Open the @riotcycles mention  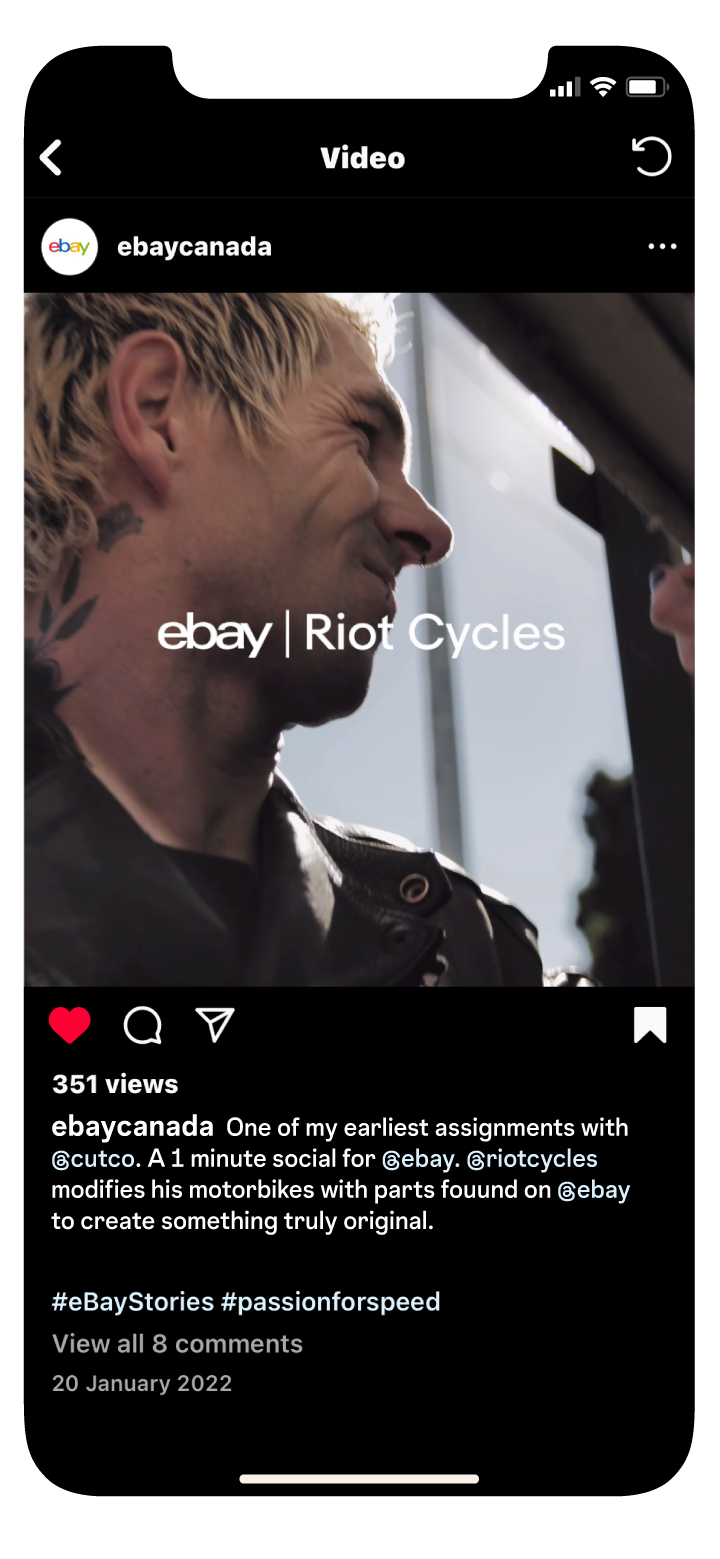click(x=532, y=1159)
